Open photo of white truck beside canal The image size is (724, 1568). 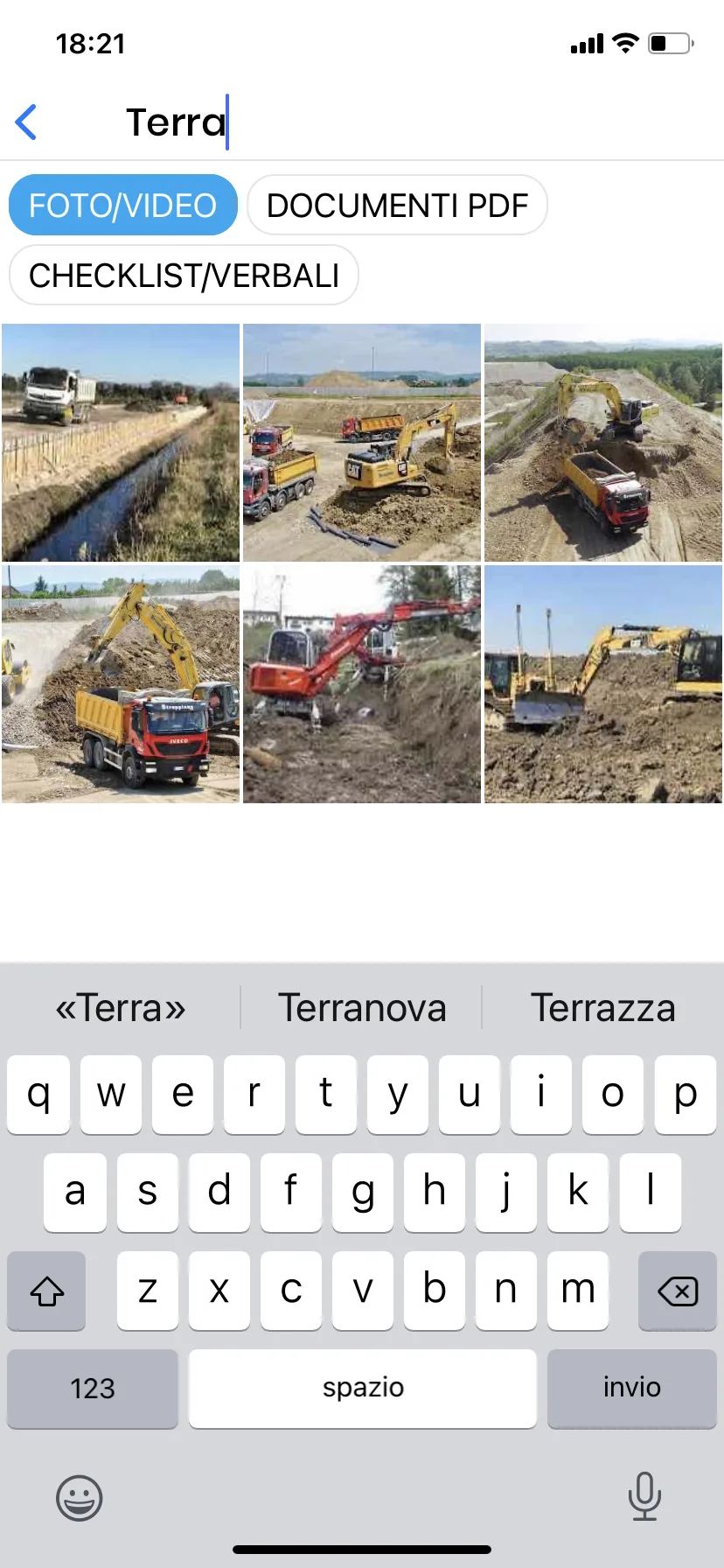click(x=121, y=443)
